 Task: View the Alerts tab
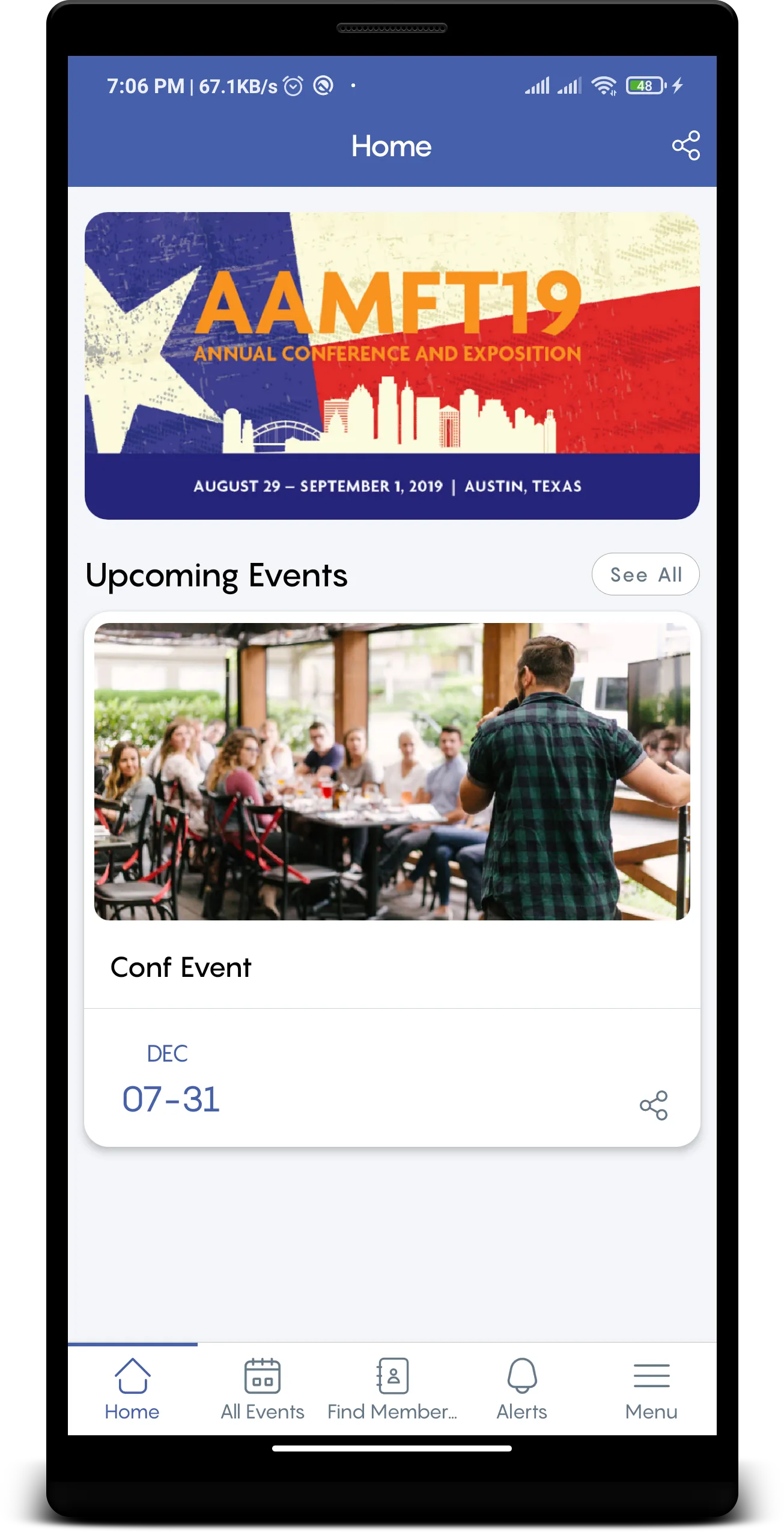(521, 1389)
